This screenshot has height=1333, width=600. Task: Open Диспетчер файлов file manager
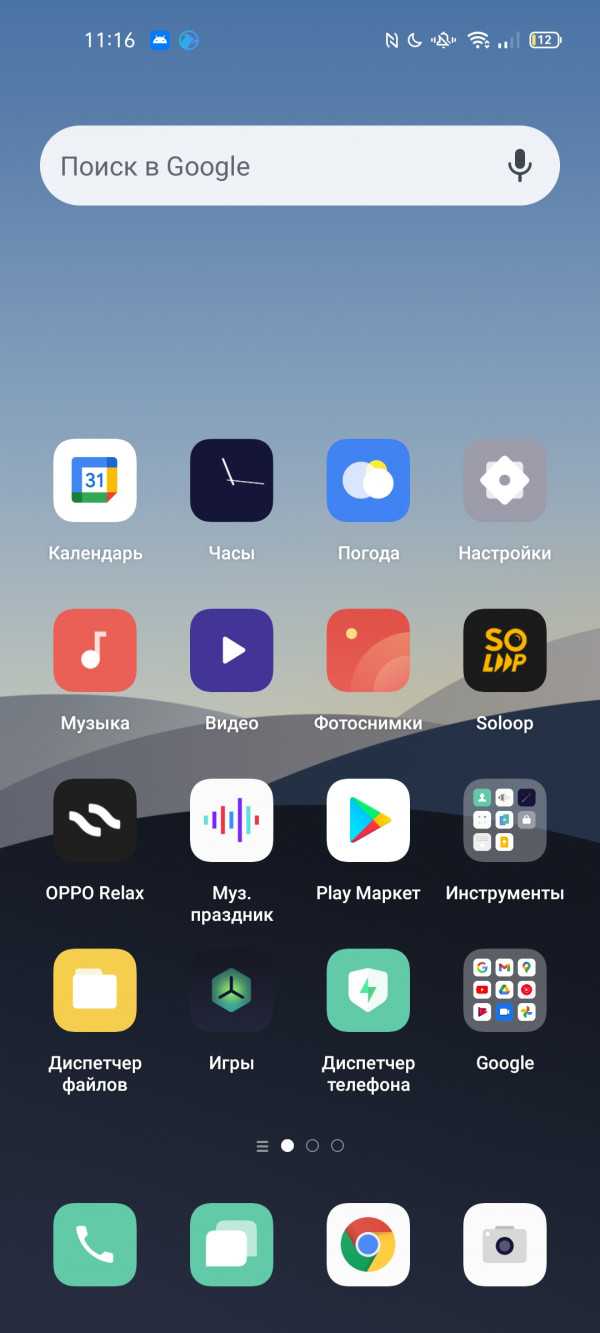[x=95, y=991]
